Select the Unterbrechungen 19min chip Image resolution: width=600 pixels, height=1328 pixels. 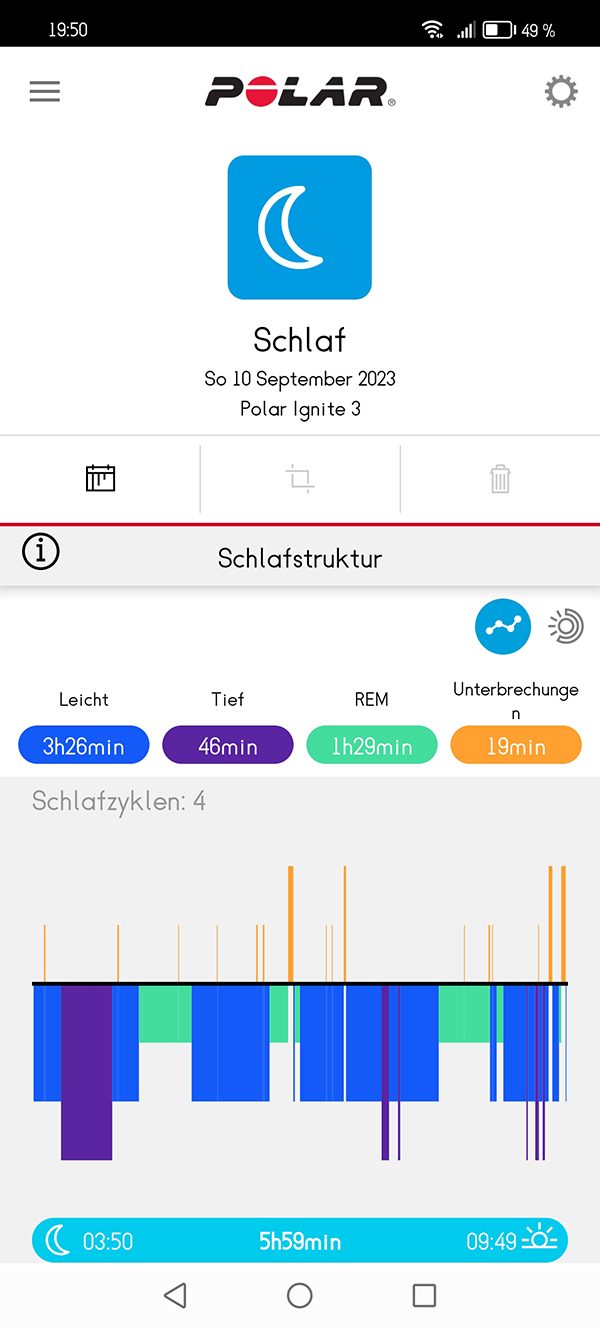(516, 746)
